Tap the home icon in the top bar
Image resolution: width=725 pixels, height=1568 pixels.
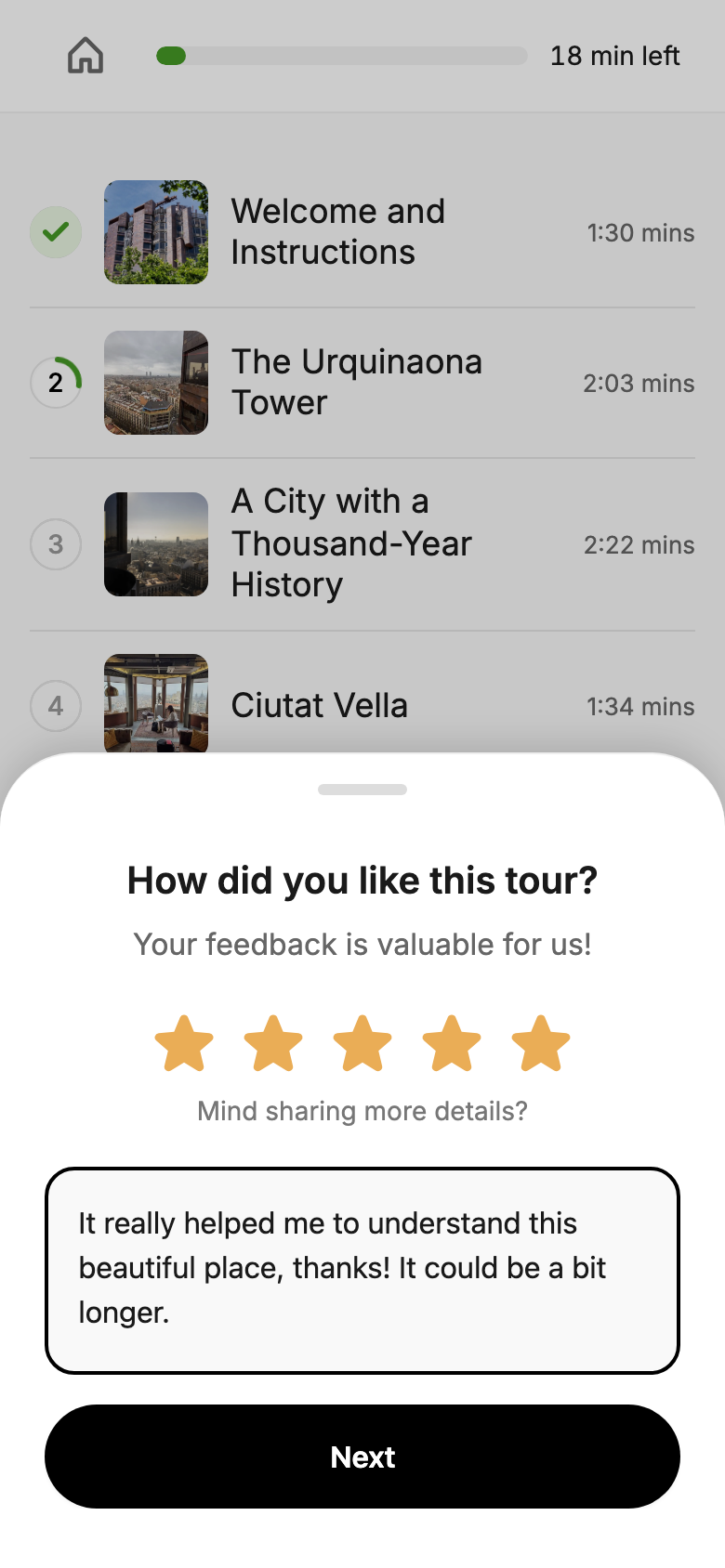[85, 56]
